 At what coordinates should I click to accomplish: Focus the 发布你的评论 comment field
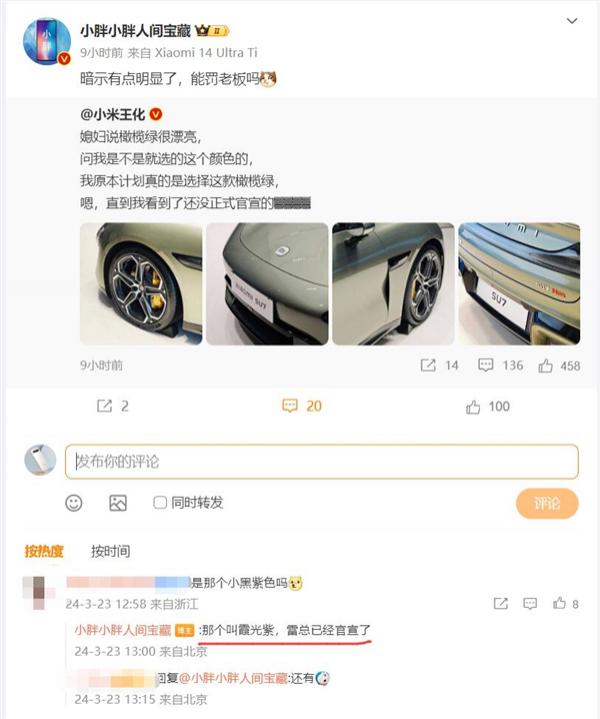coord(321,462)
